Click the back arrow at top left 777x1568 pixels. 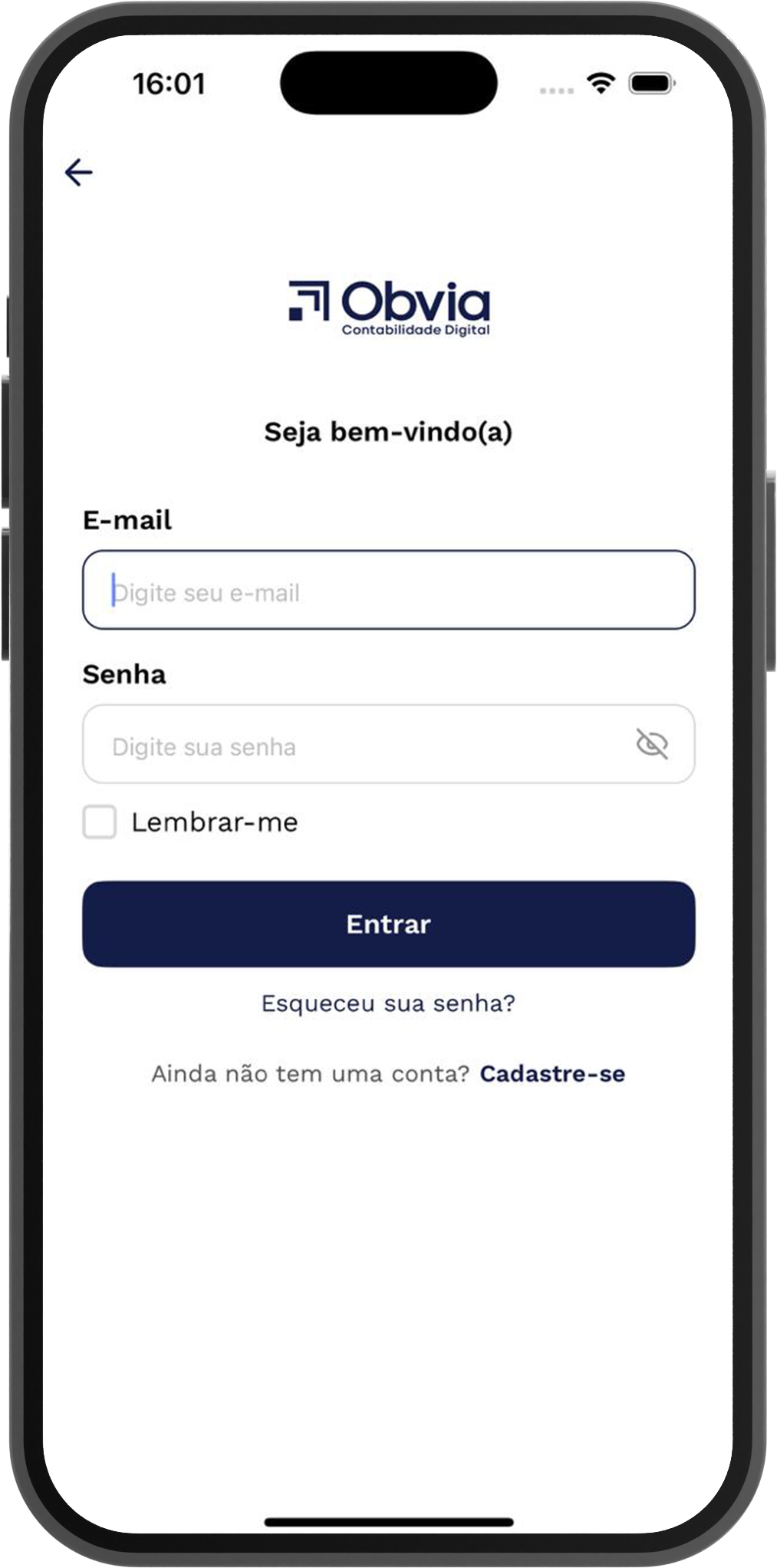80,171
